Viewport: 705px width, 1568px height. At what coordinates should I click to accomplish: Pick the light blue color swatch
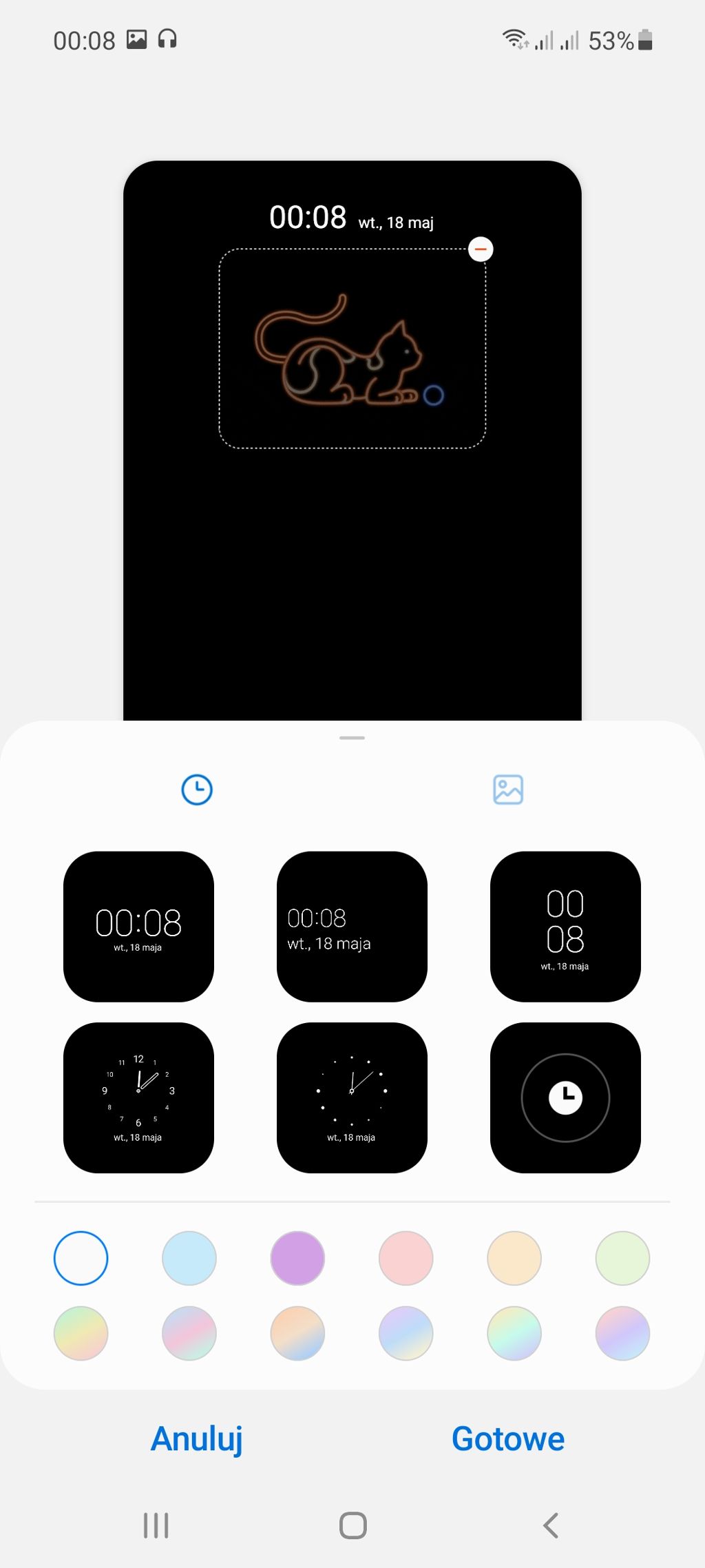189,1258
